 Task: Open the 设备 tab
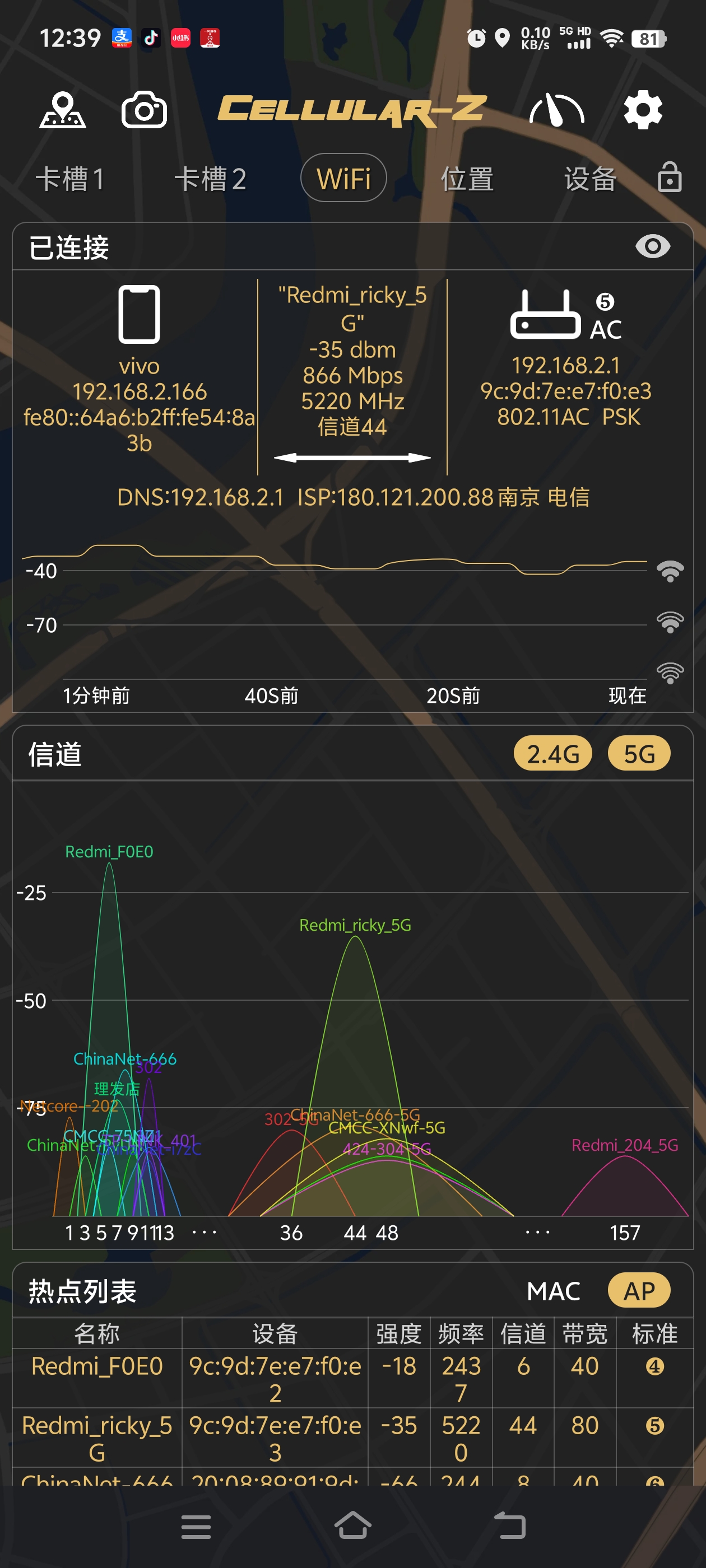[x=590, y=179]
